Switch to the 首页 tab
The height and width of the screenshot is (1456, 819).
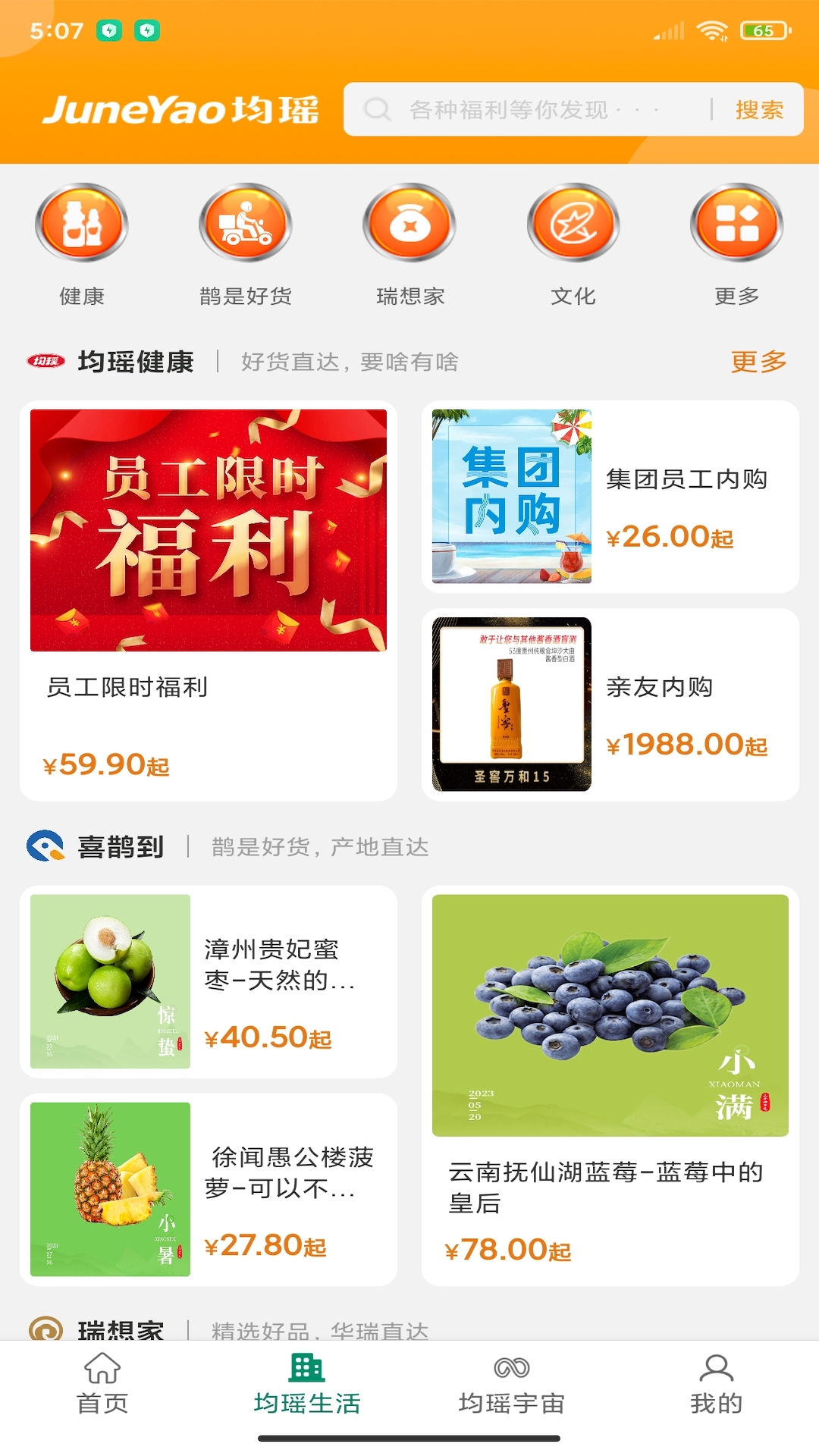102,1385
